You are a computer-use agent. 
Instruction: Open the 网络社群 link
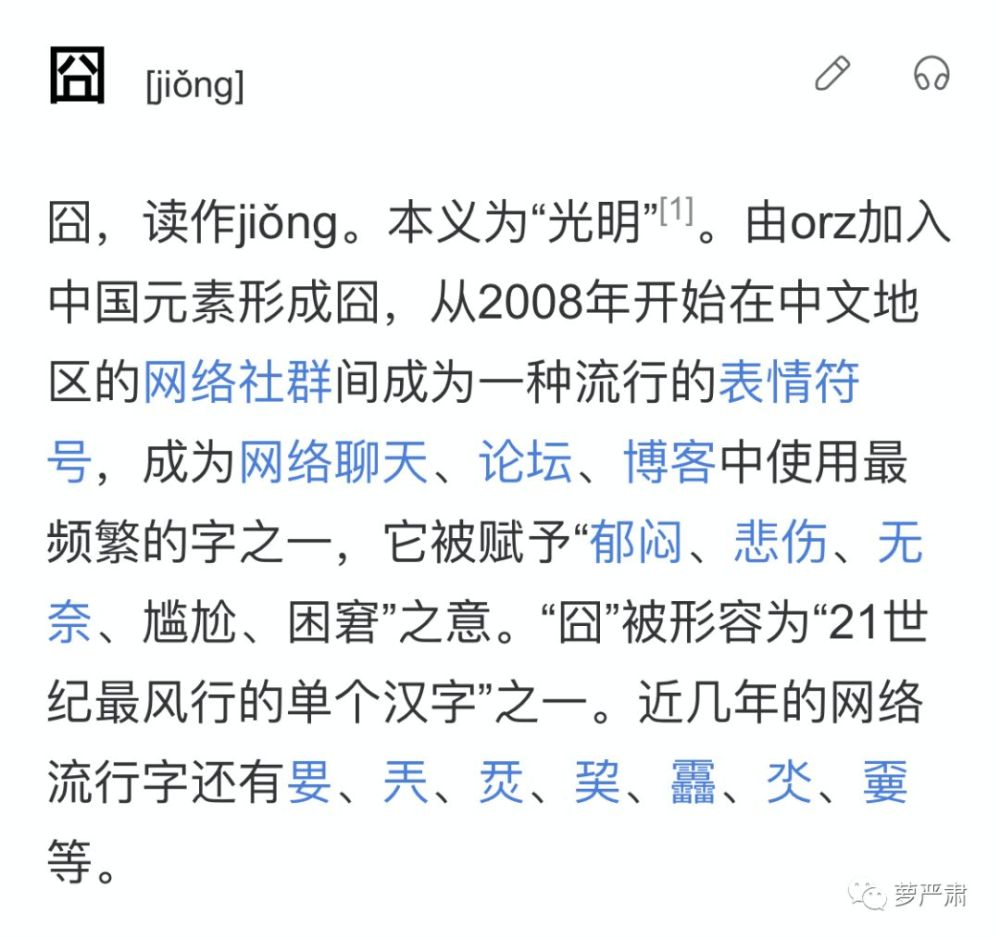click(x=238, y=381)
